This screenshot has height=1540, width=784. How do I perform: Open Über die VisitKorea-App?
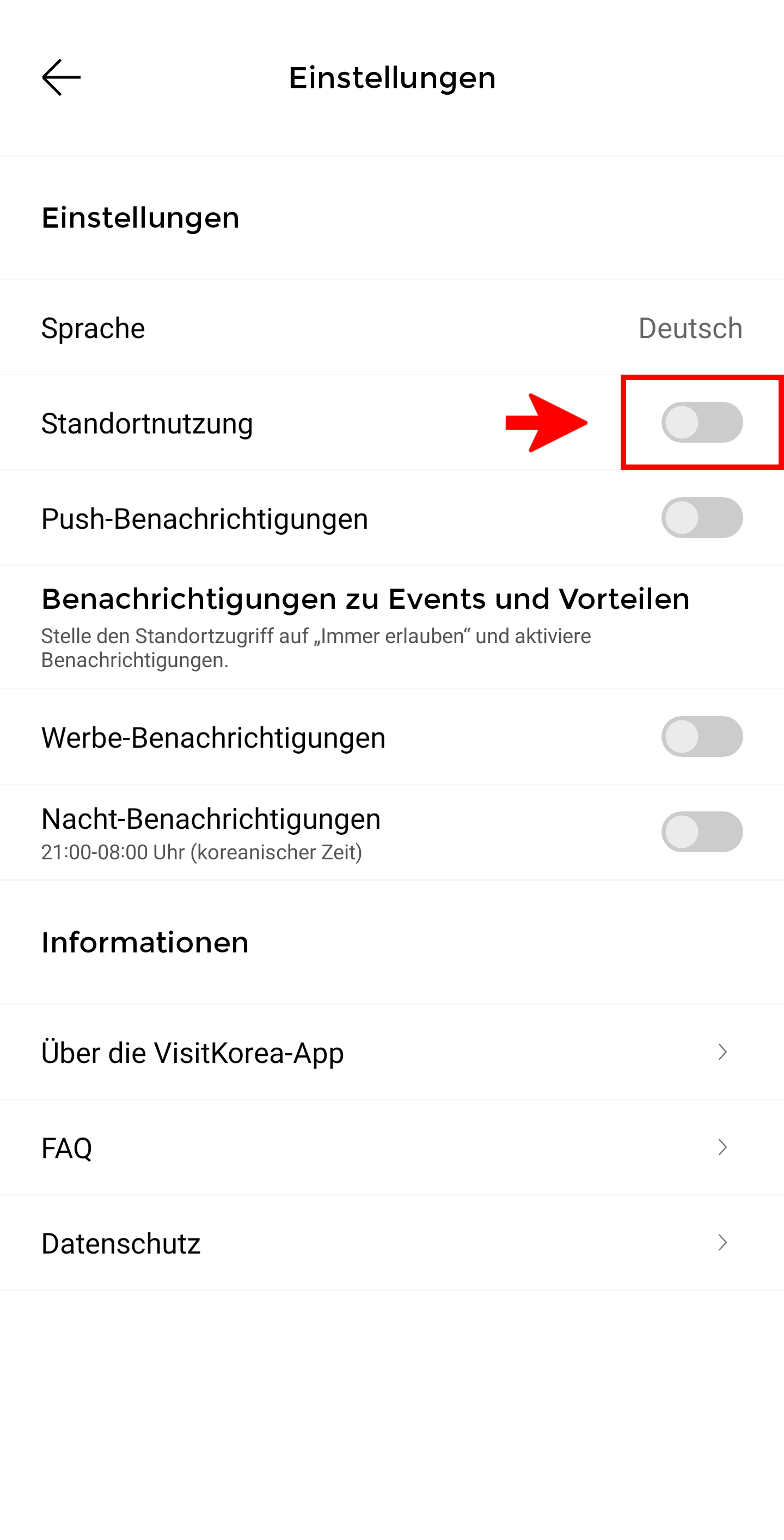pos(392,1052)
